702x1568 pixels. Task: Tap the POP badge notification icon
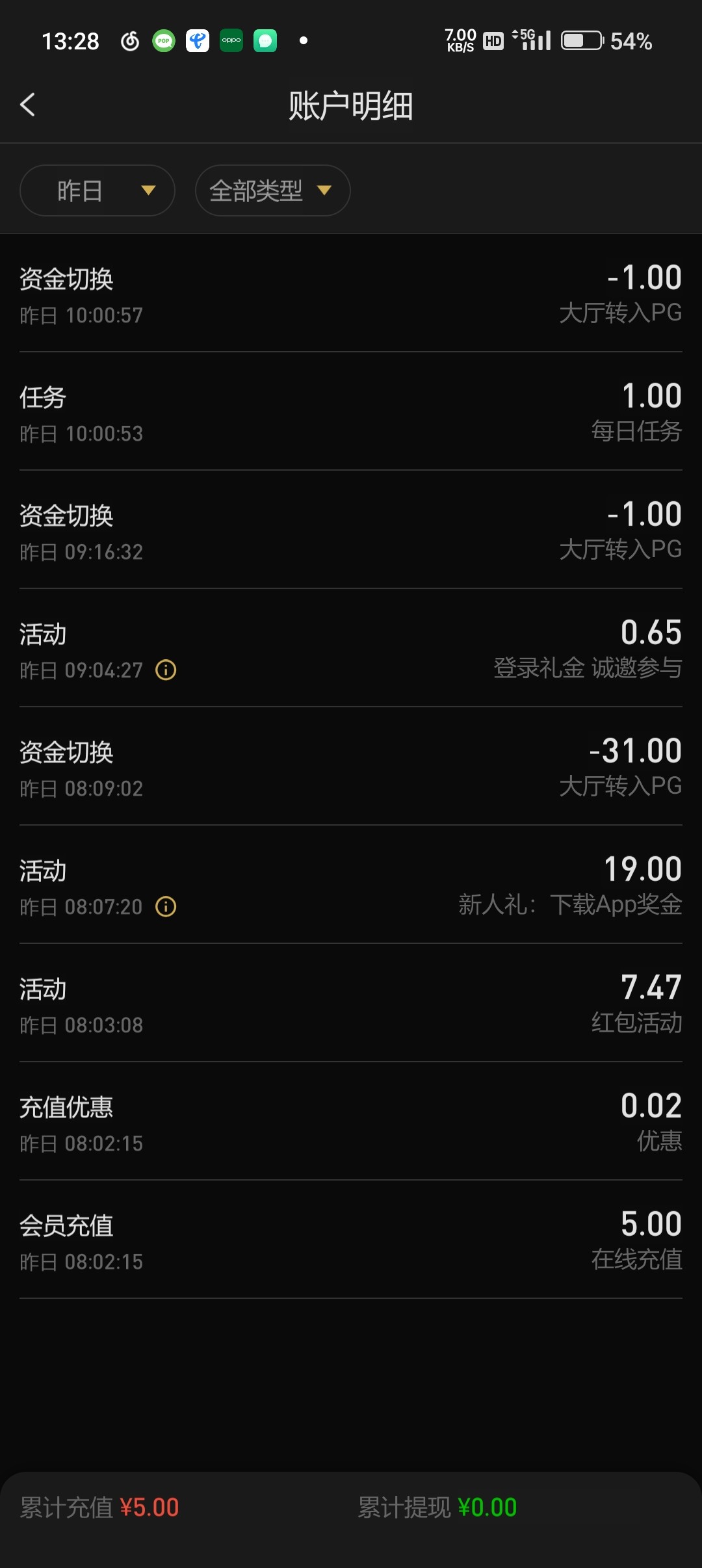[164, 40]
